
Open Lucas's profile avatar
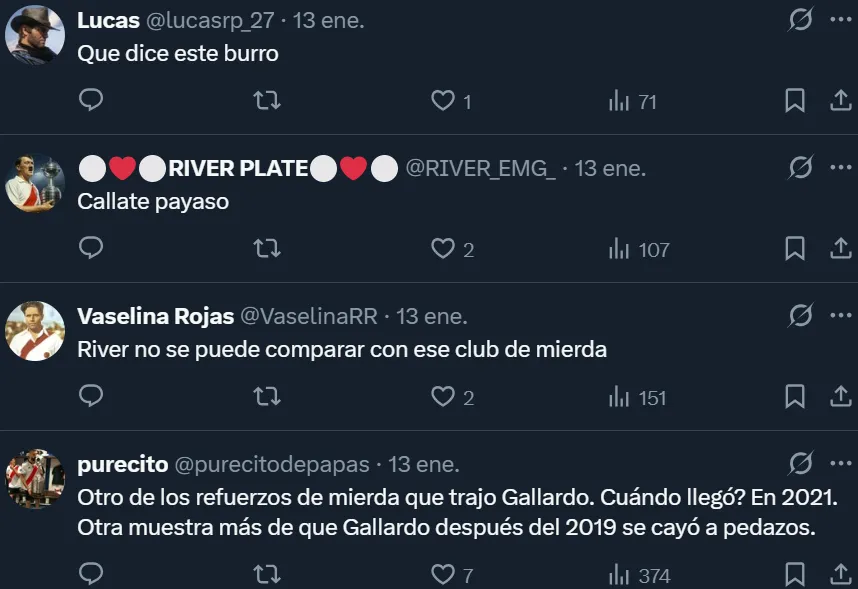pyautogui.click(x=35, y=35)
